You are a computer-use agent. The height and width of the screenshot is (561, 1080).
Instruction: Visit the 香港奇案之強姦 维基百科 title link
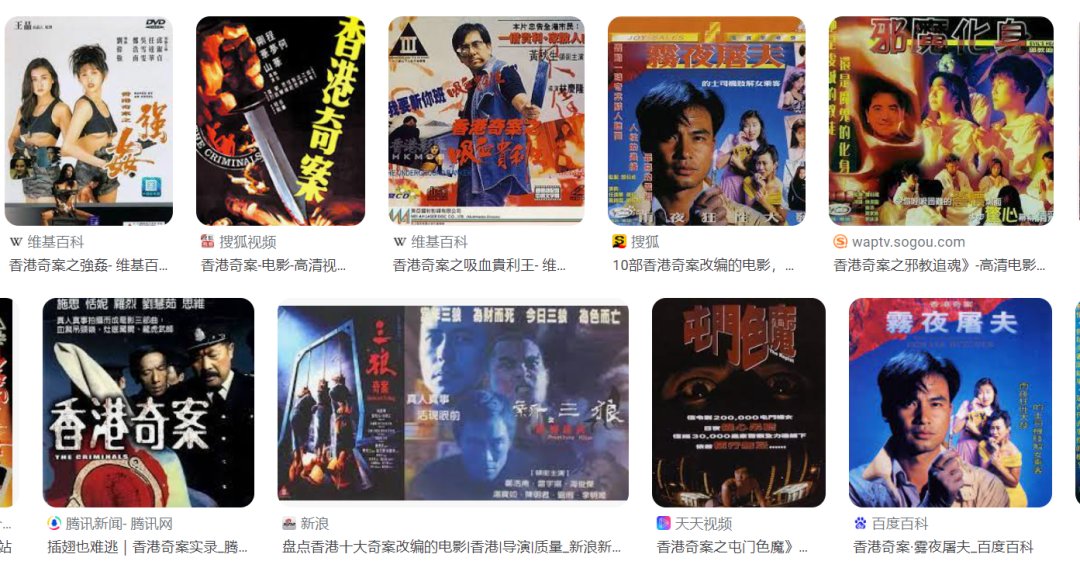pyautogui.click(x=88, y=266)
